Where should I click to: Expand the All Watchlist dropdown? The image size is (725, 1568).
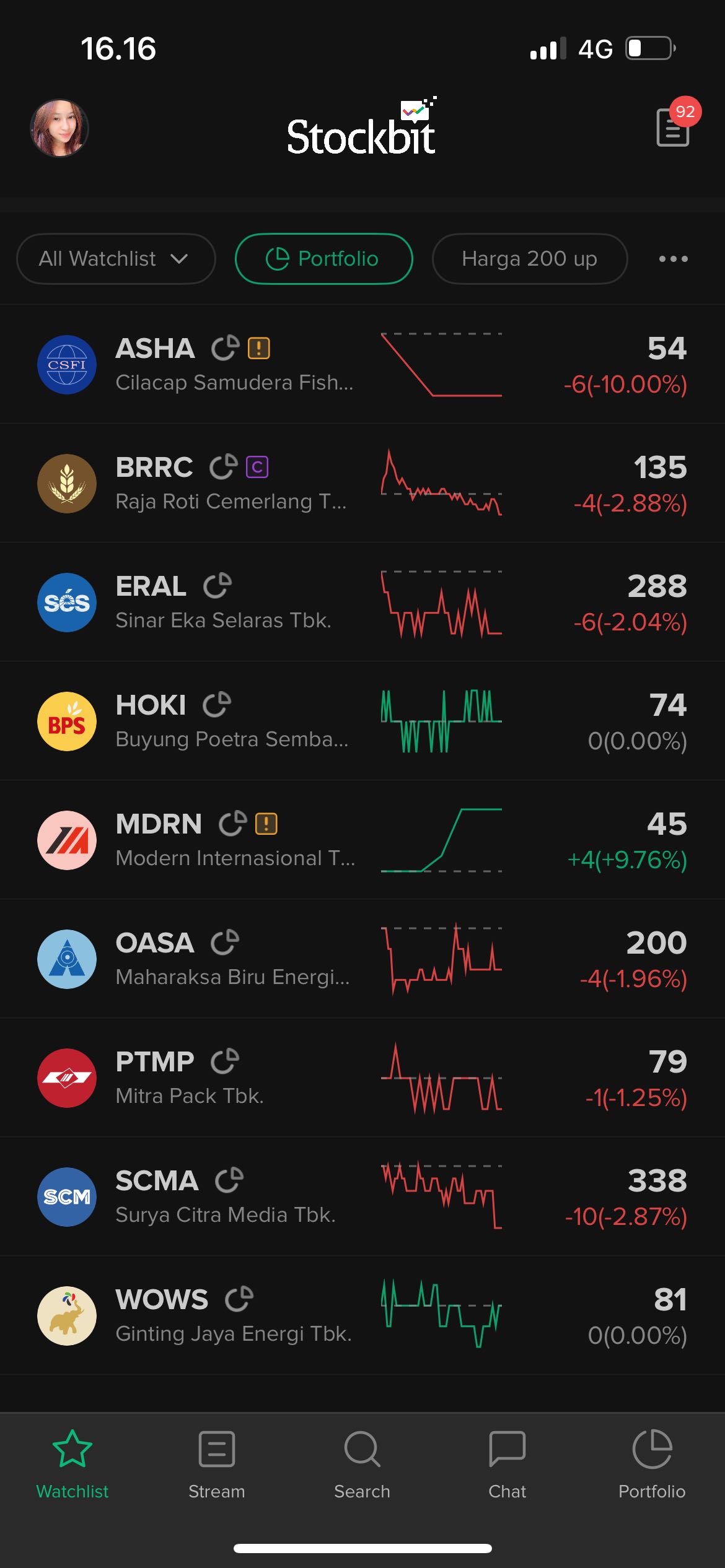tap(115, 259)
